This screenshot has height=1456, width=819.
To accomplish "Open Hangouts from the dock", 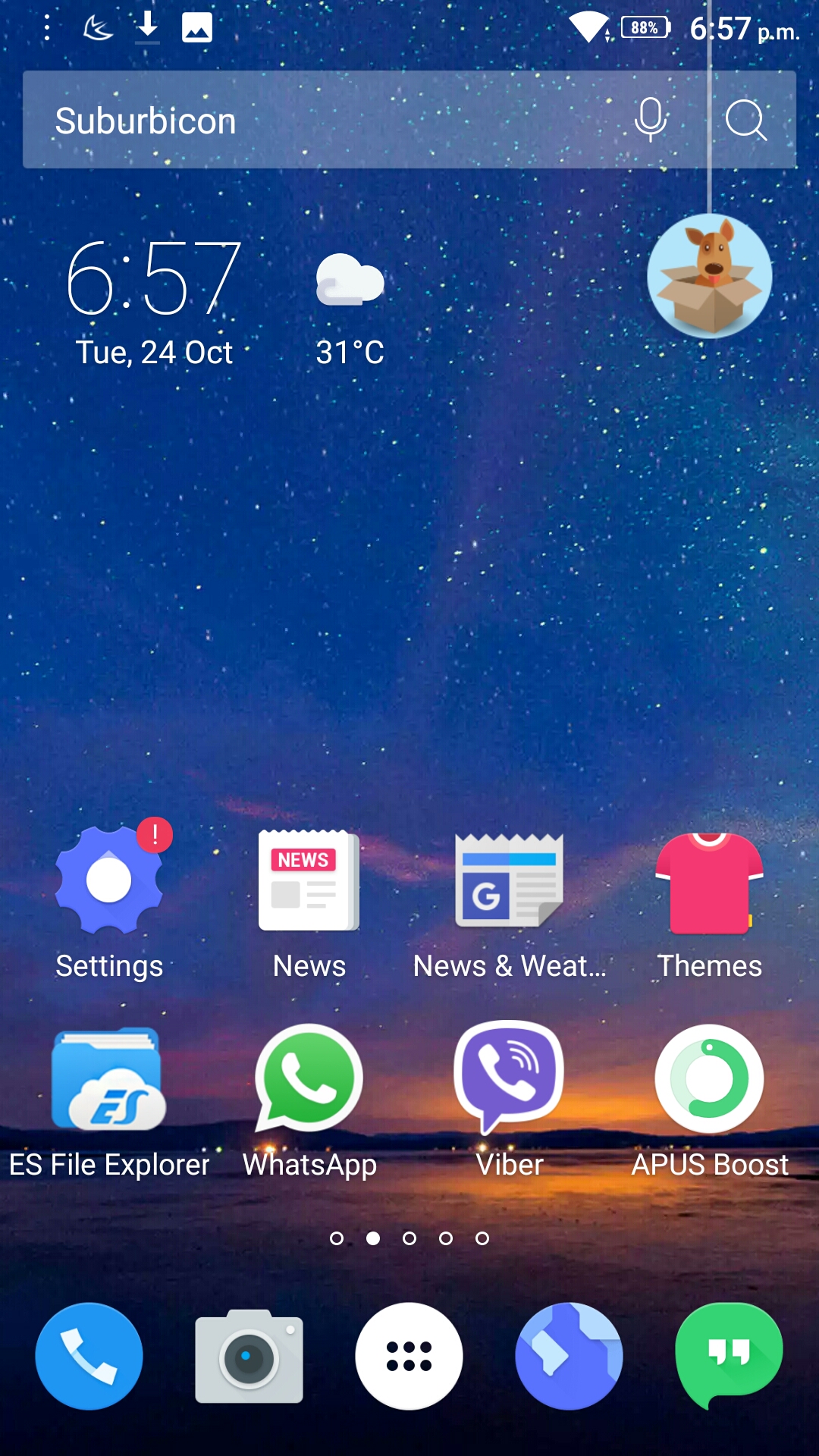I will point(729,1354).
